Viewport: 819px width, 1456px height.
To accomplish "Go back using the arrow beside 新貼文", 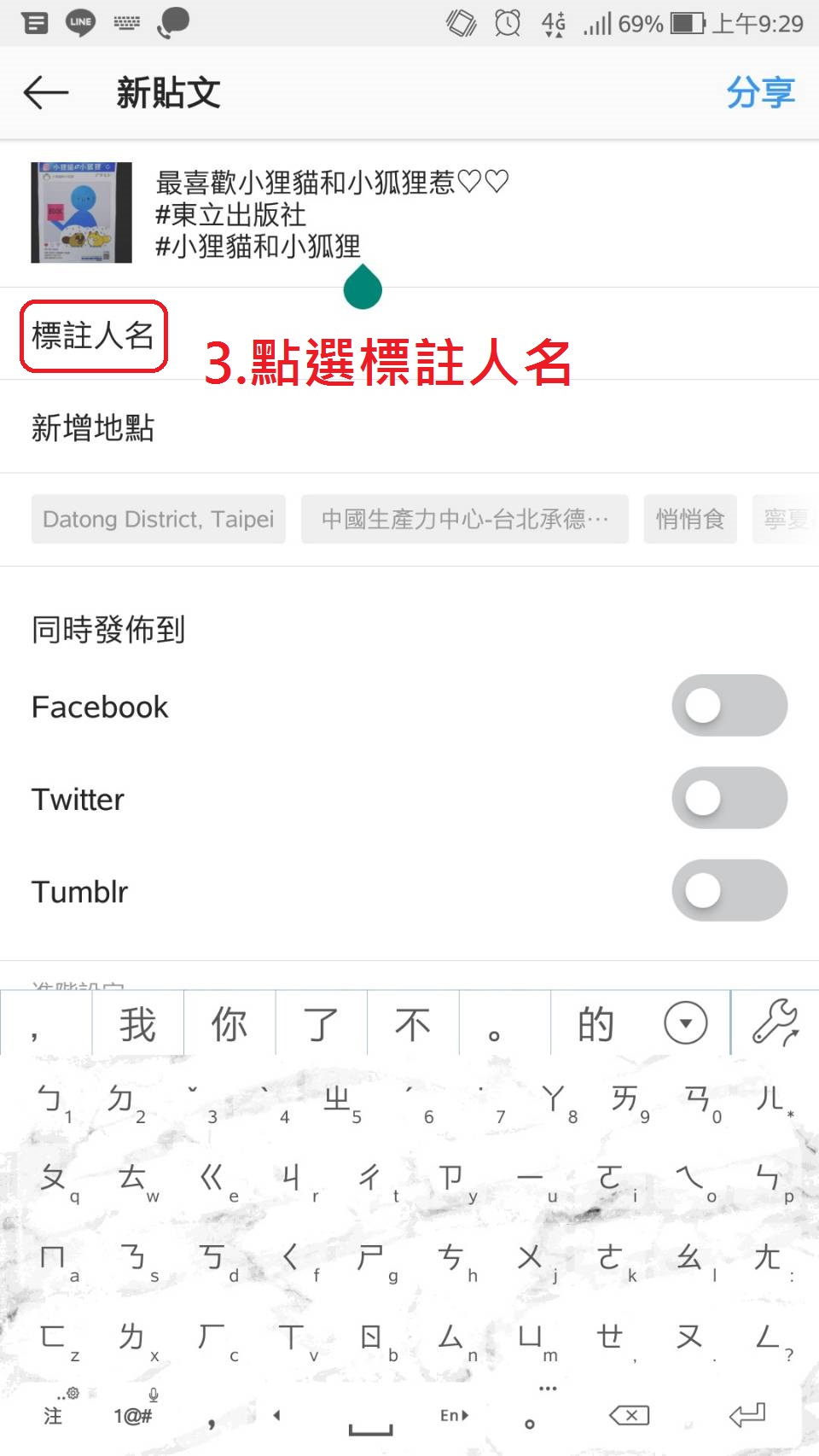I will tap(46, 92).
